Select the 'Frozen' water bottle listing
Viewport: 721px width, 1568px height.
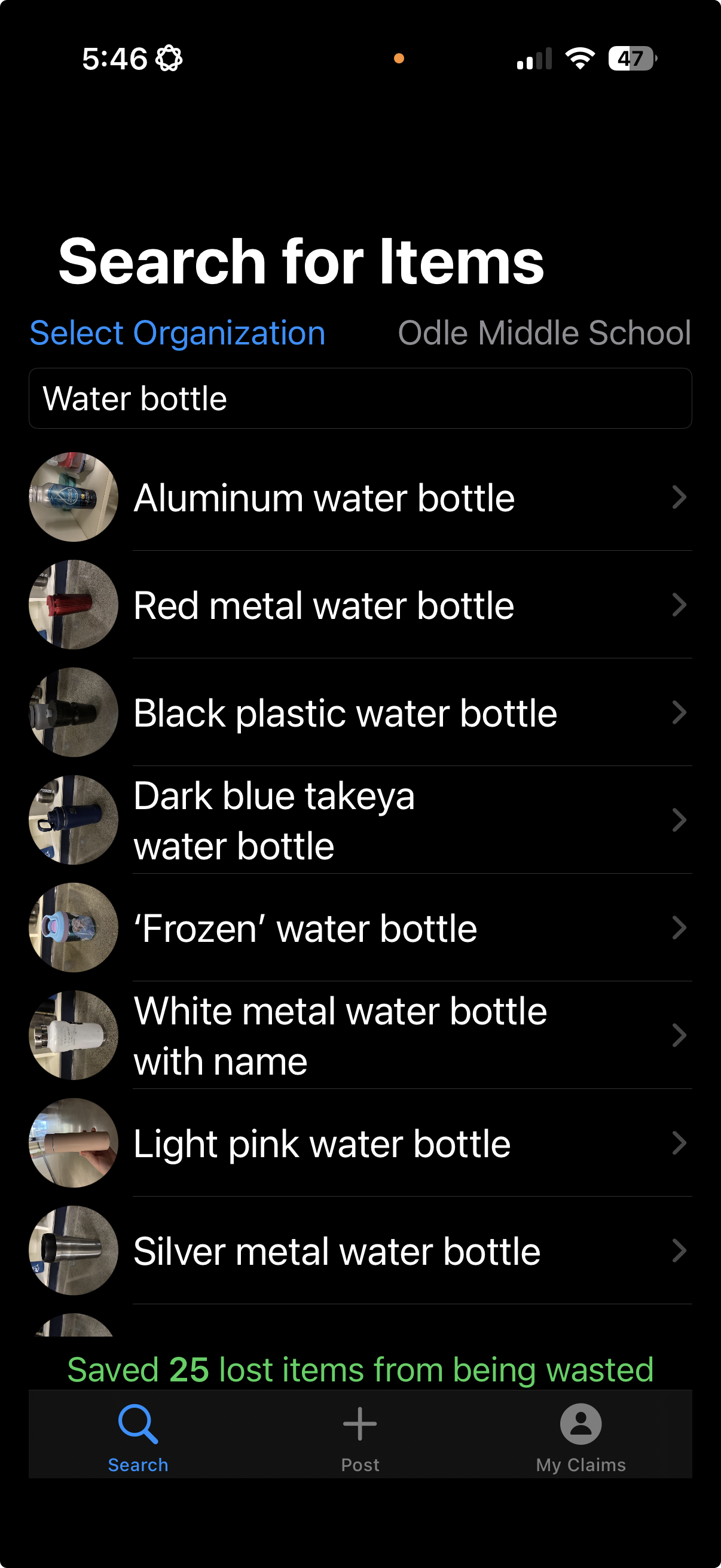306,928
